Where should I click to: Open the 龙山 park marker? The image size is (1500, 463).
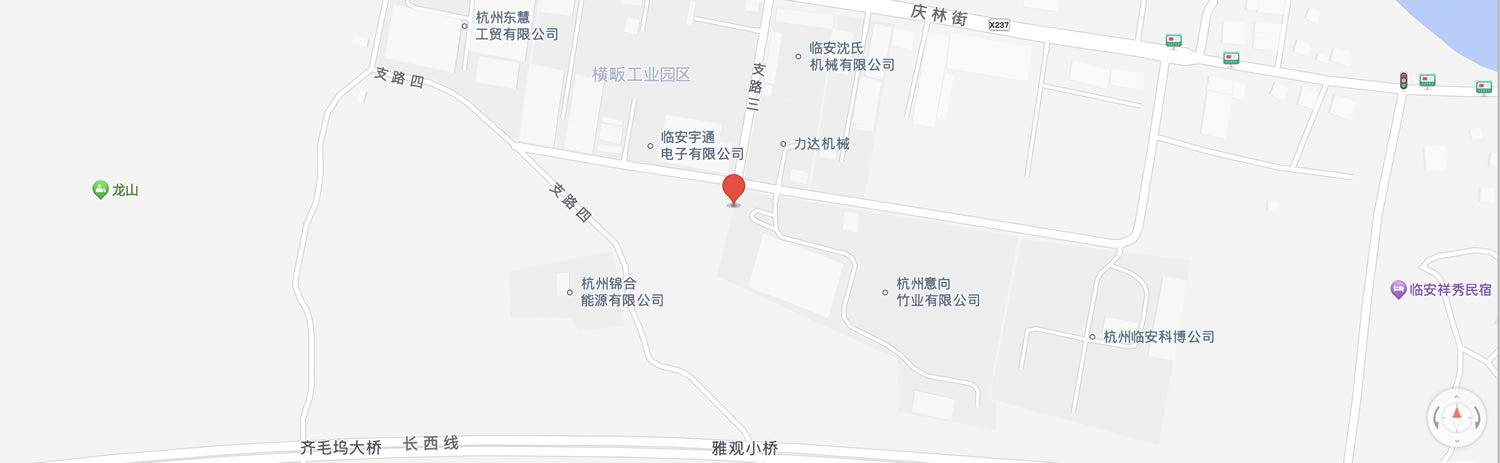tap(101, 190)
